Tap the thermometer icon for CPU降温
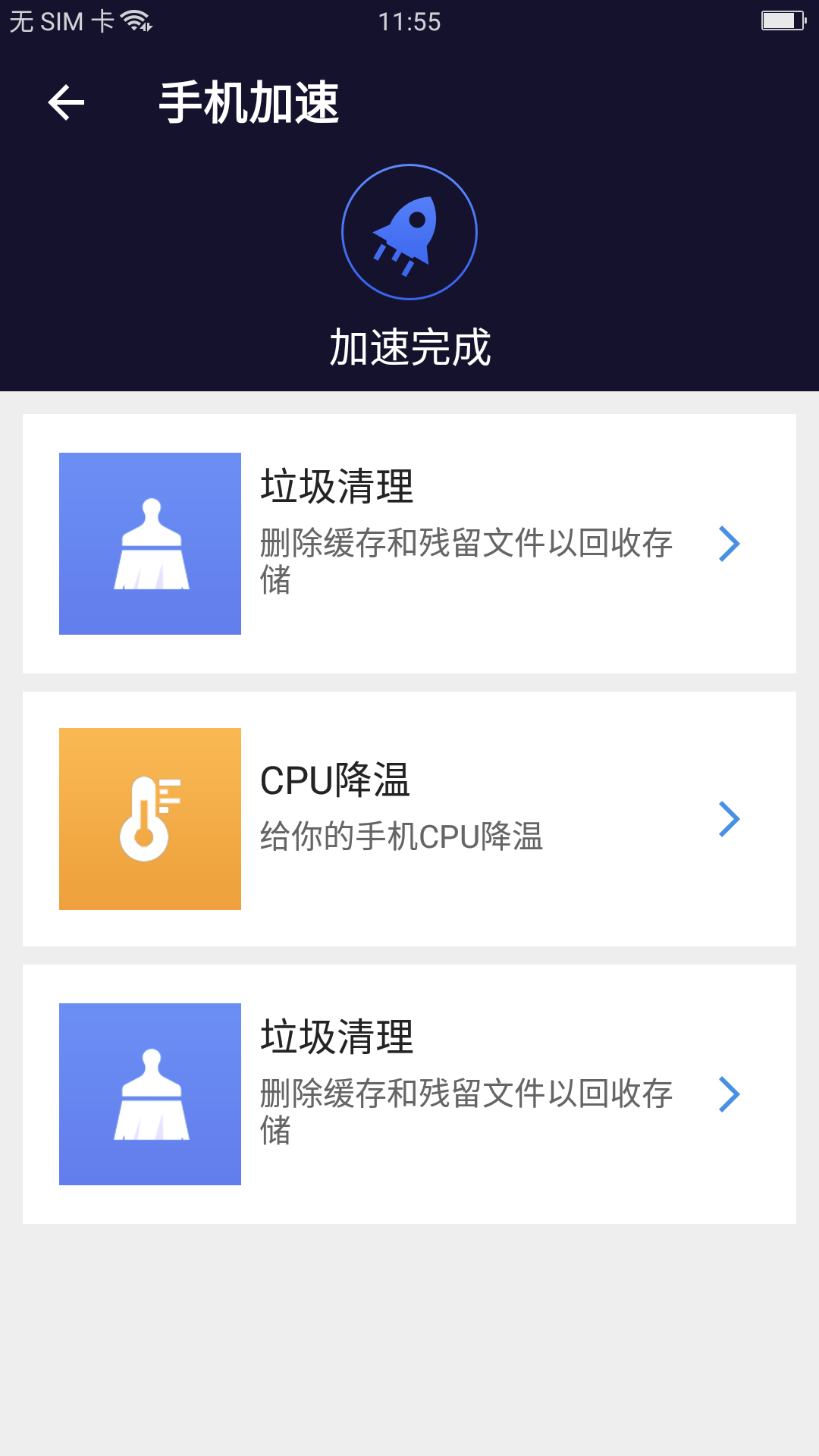Screen dimensions: 819x1456 [149, 819]
